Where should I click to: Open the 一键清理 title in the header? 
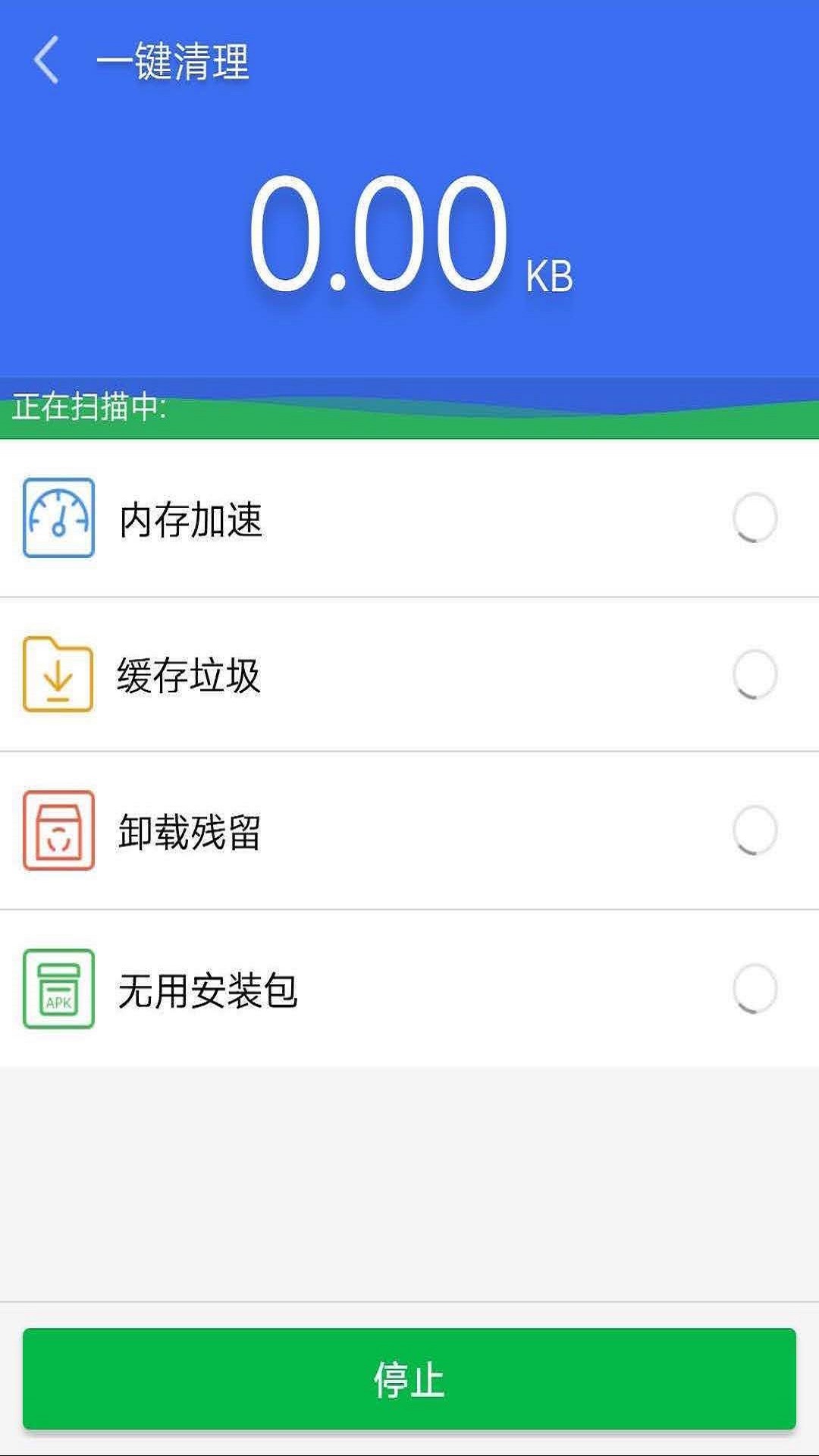[x=176, y=59]
